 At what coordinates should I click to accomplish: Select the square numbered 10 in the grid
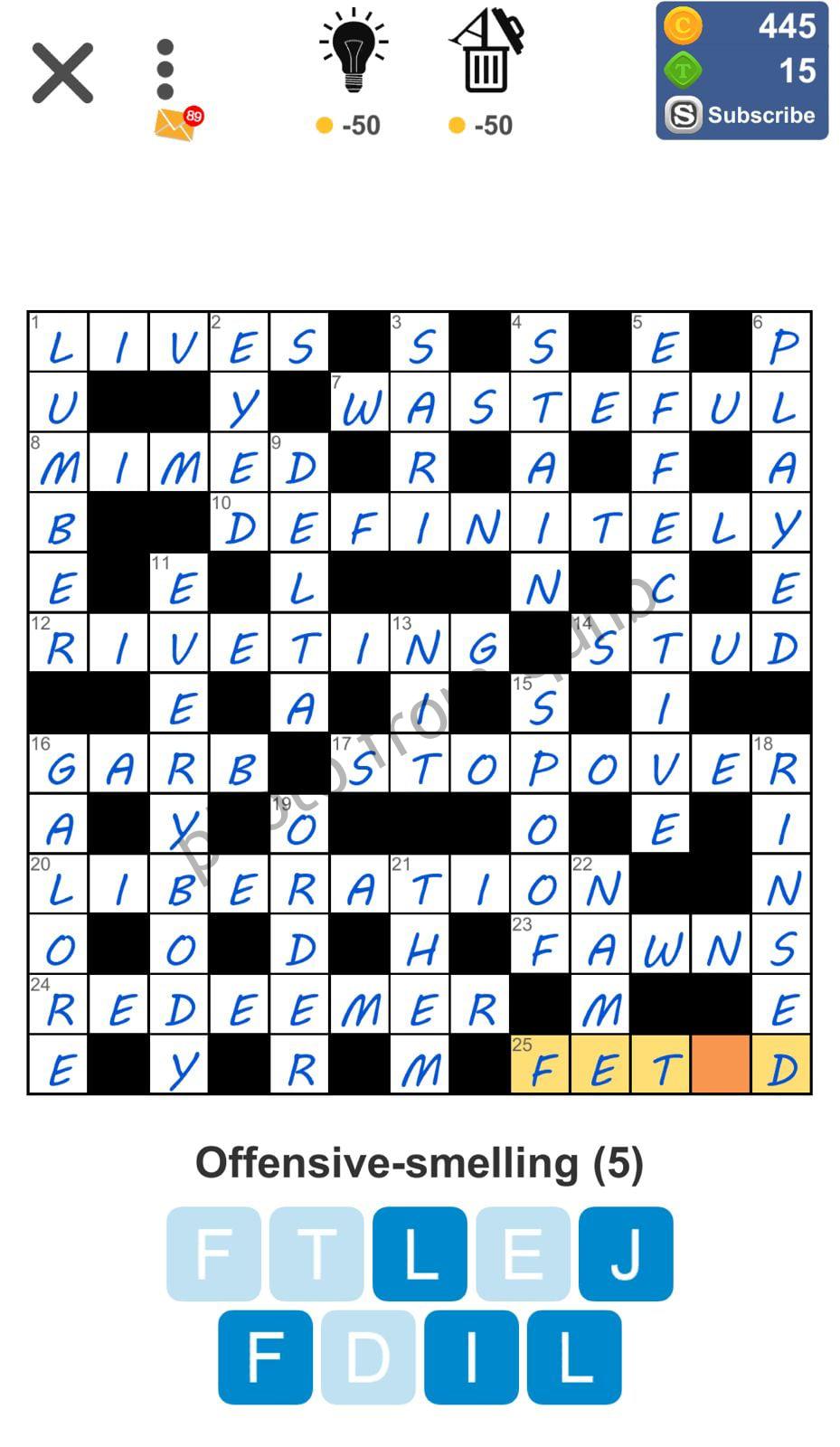(x=240, y=523)
